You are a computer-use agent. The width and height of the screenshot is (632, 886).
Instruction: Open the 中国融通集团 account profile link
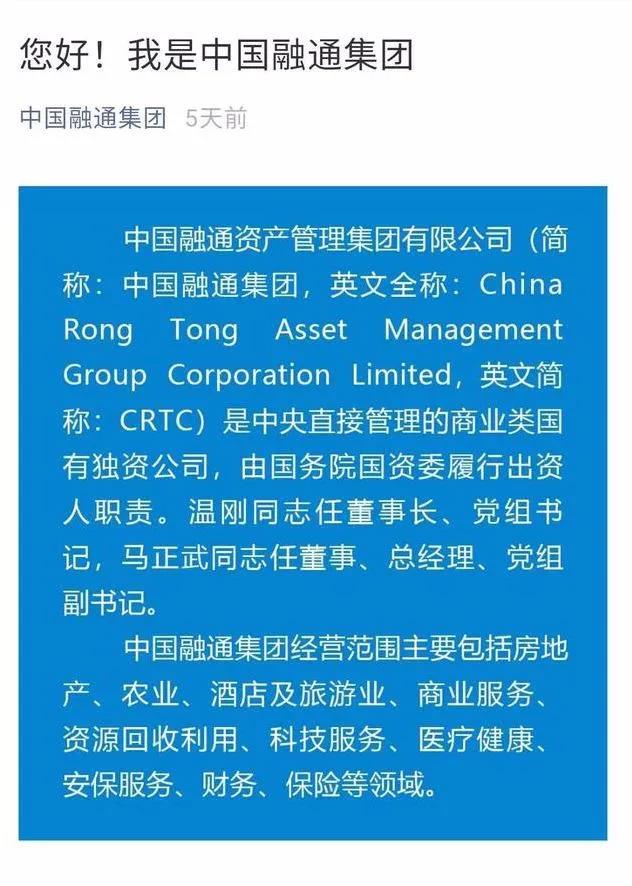coord(93,118)
